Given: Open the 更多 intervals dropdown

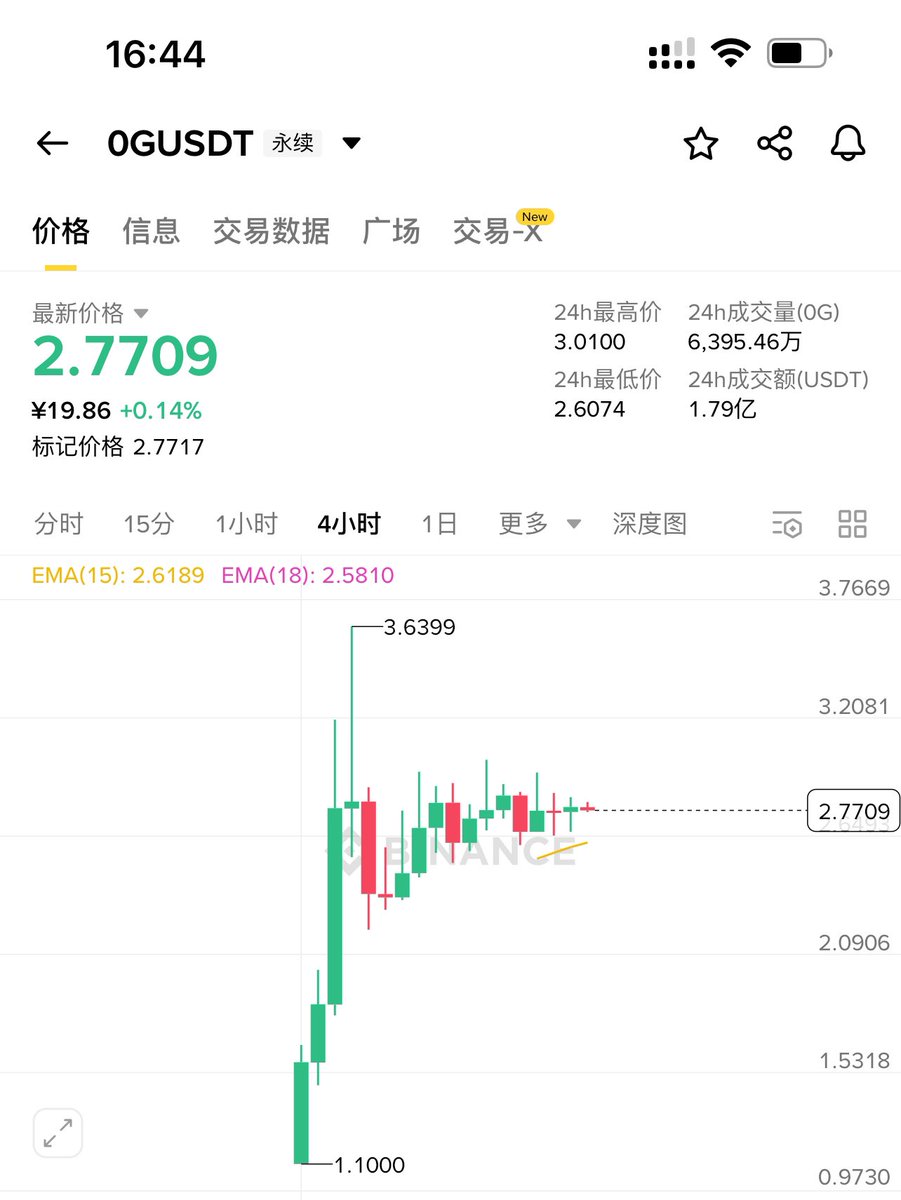Looking at the screenshot, I should 540,523.
